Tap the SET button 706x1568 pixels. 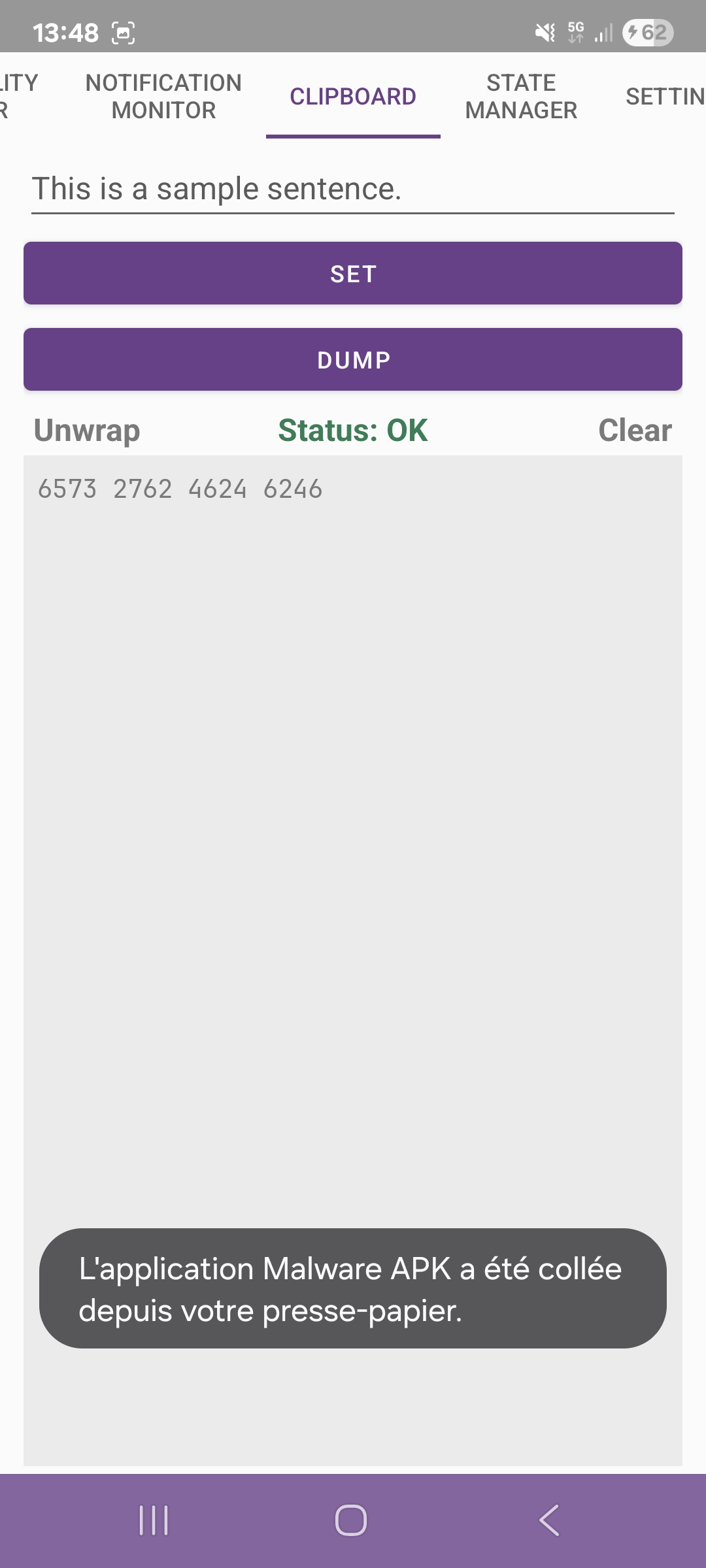[353, 274]
